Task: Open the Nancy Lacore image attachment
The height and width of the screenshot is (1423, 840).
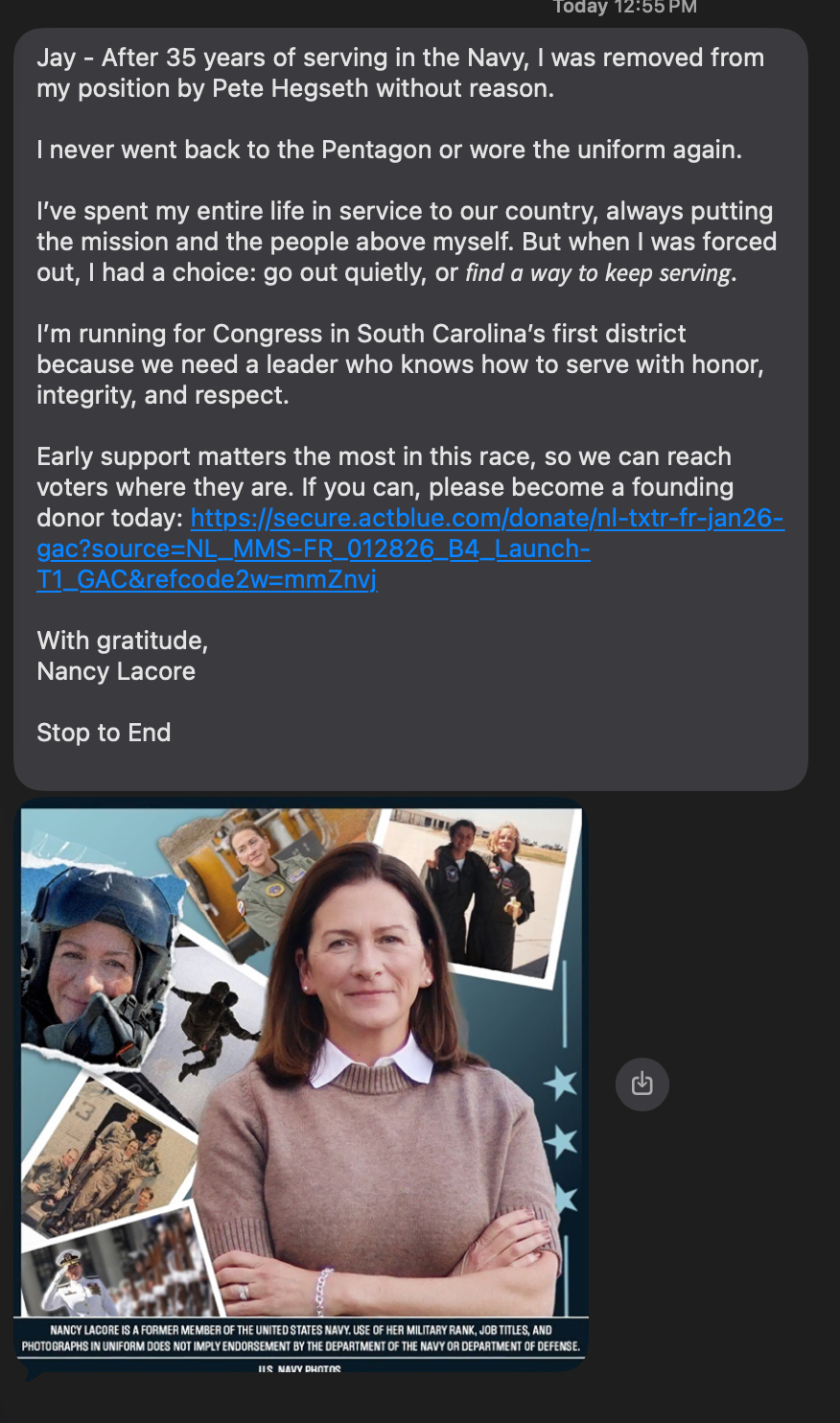Action: [x=301, y=1084]
